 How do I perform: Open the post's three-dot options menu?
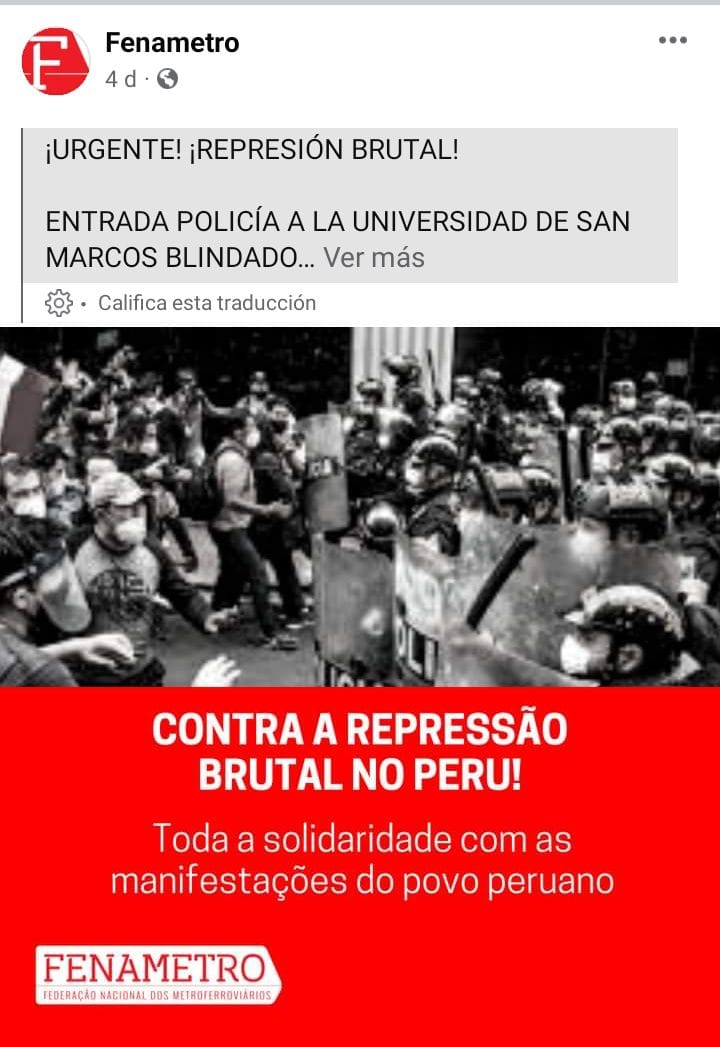click(x=672, y=41)
